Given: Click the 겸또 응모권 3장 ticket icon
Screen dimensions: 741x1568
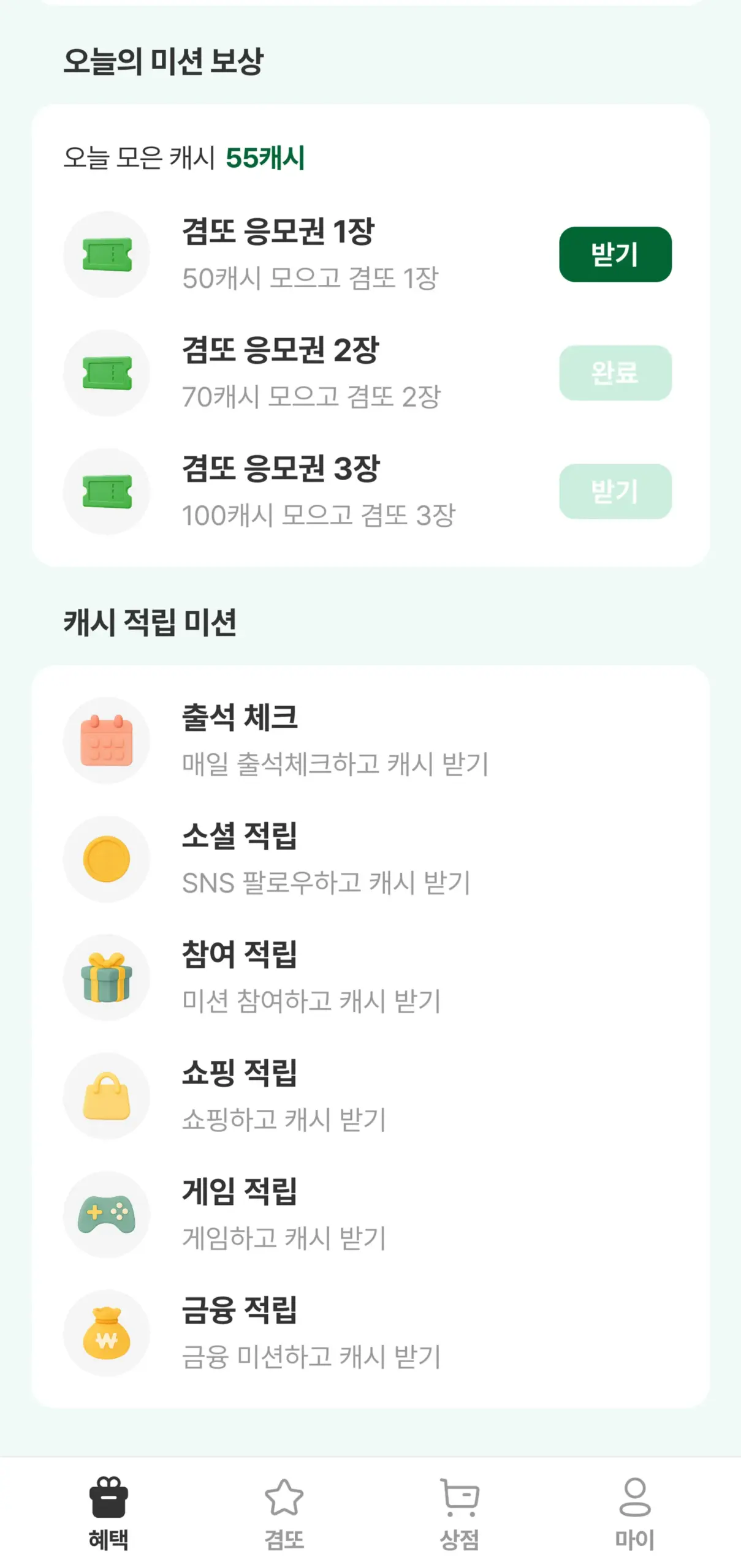Looking at the screenshot, I should pyautogui.click(x=106, y=492).
